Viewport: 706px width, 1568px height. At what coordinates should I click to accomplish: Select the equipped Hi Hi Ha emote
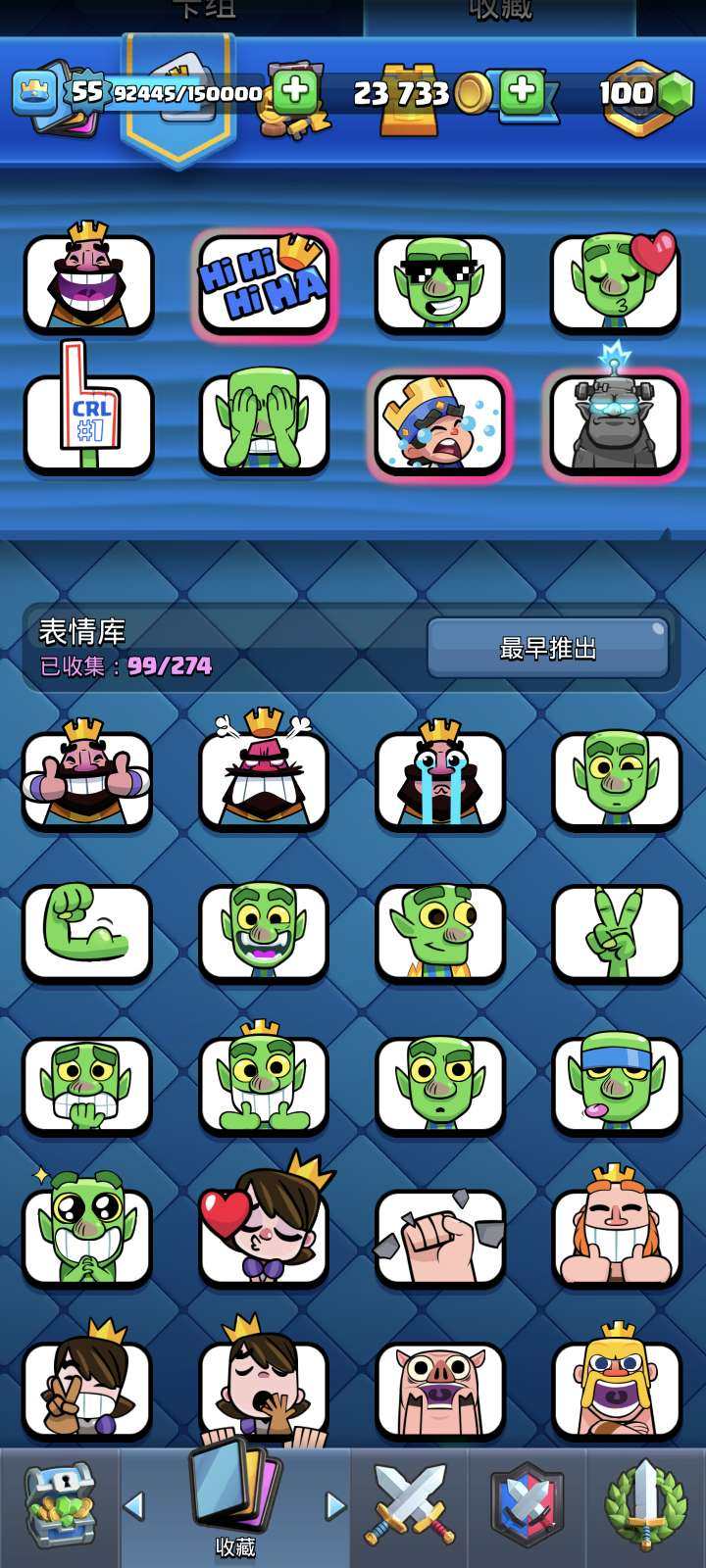[263, 284]
